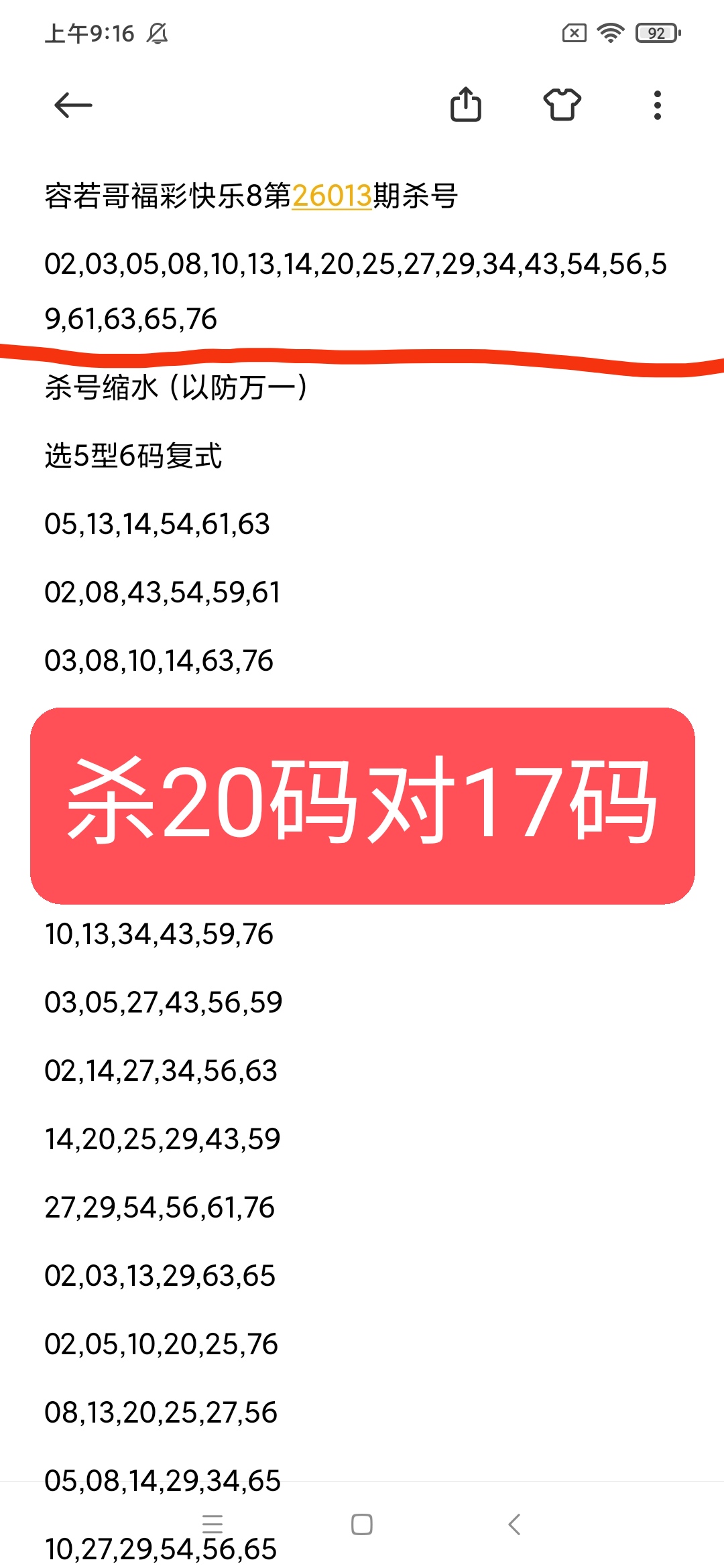Tap the Wi-Fi status icon
The image size is (724, 1568).
click(x=609, y=34)
